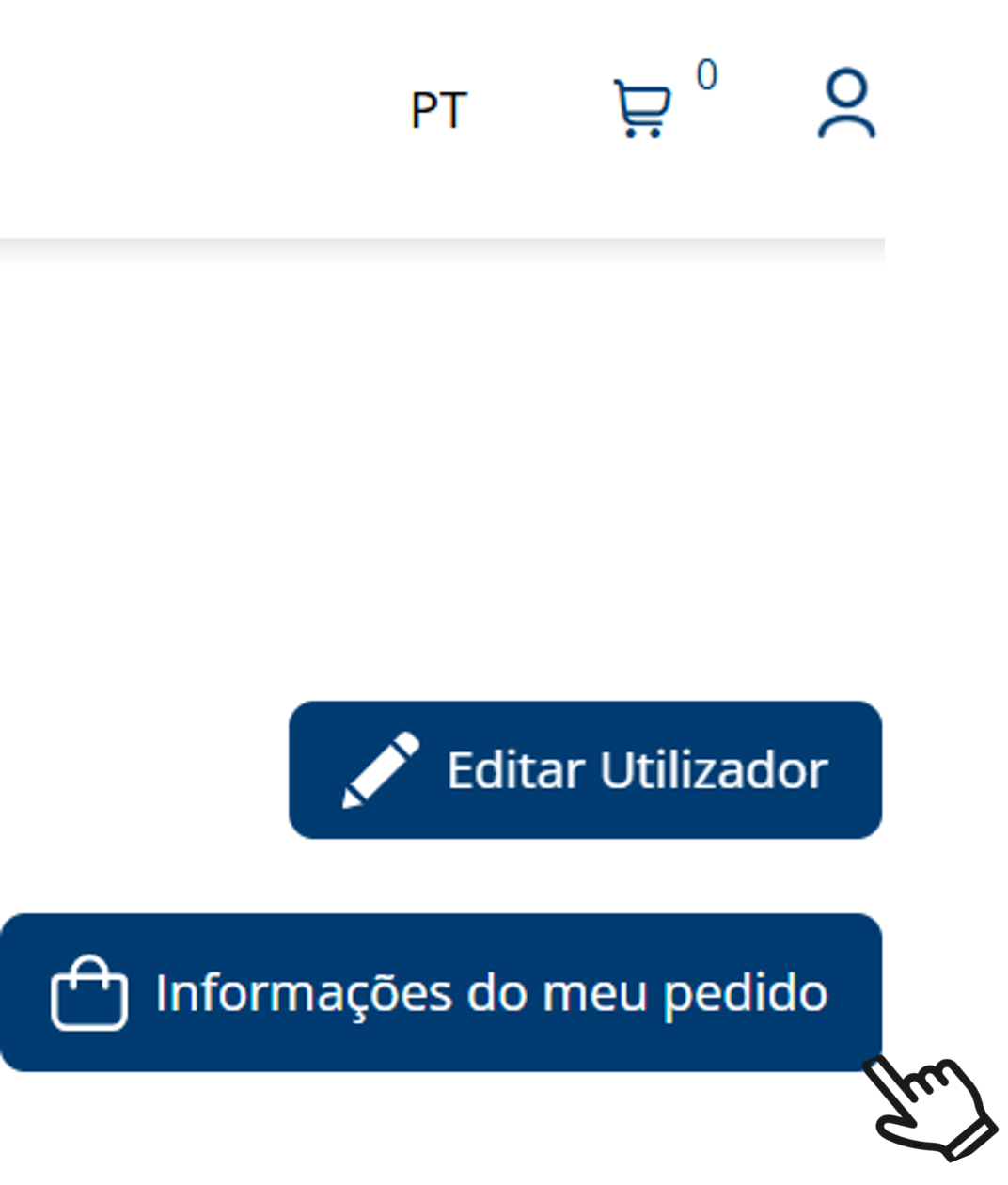Open the shopping cart
The image size is (1008, 1185).
[643, 108]
